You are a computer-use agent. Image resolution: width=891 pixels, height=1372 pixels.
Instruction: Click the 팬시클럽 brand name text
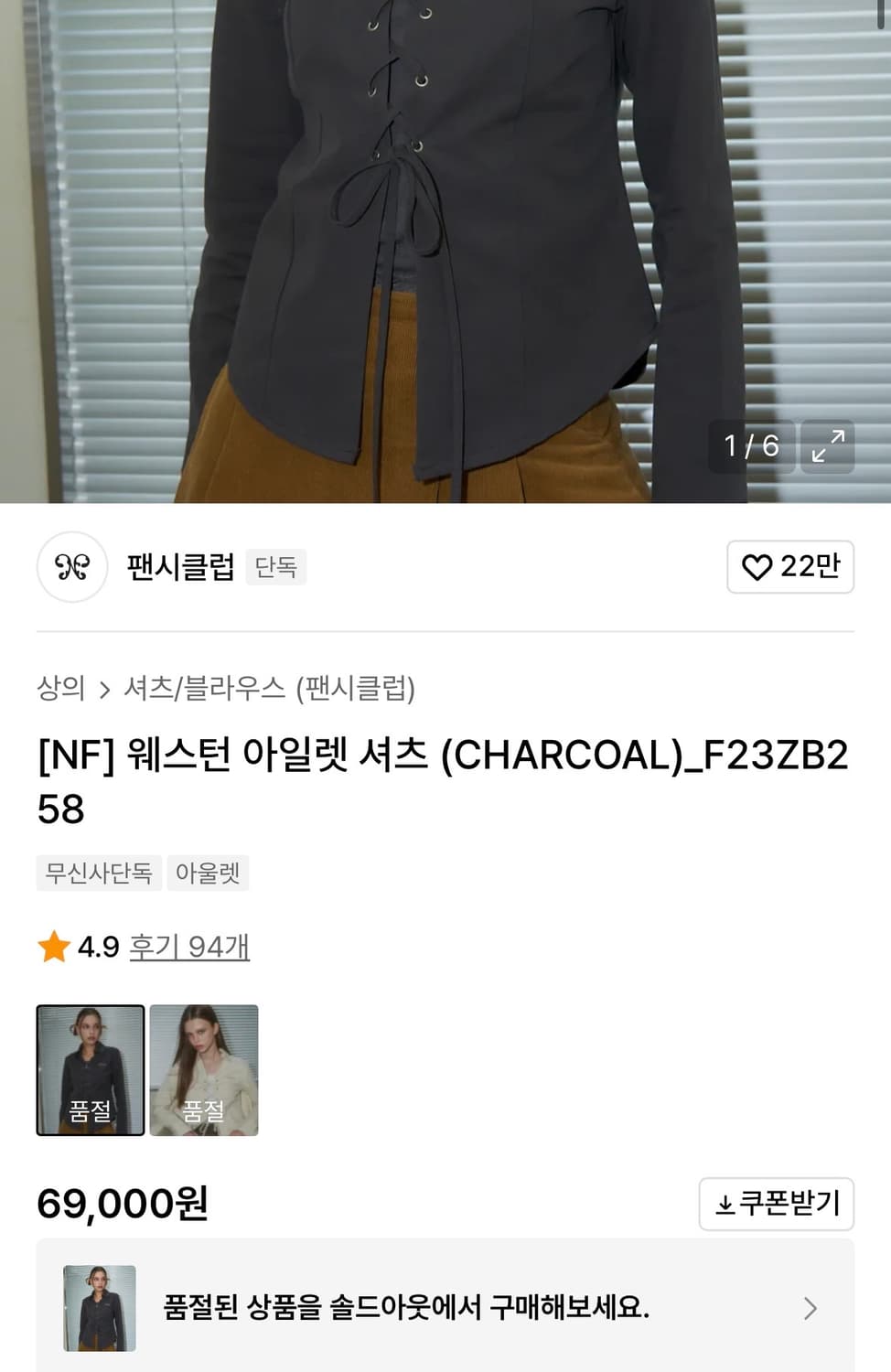(178, 565)
